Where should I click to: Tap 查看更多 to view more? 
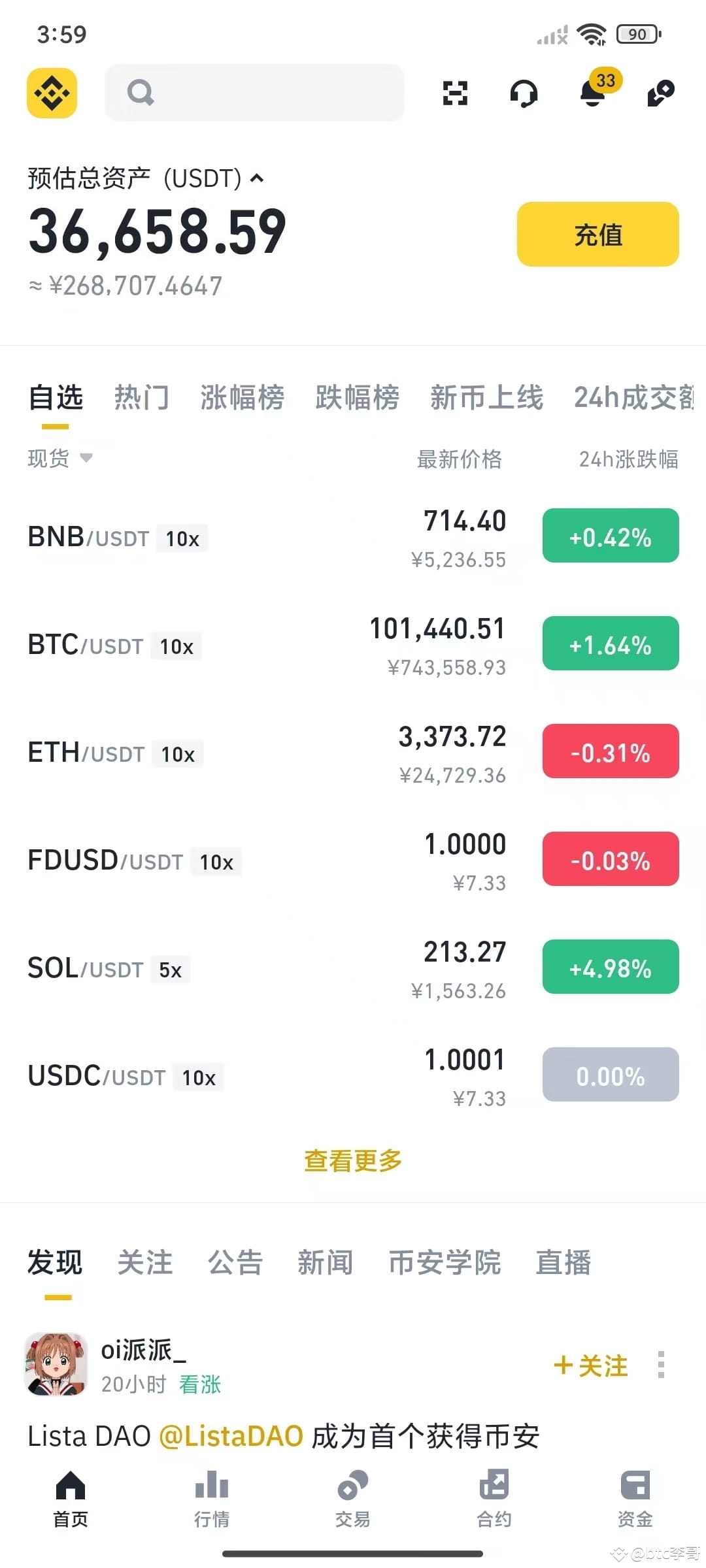[353, 1161]
